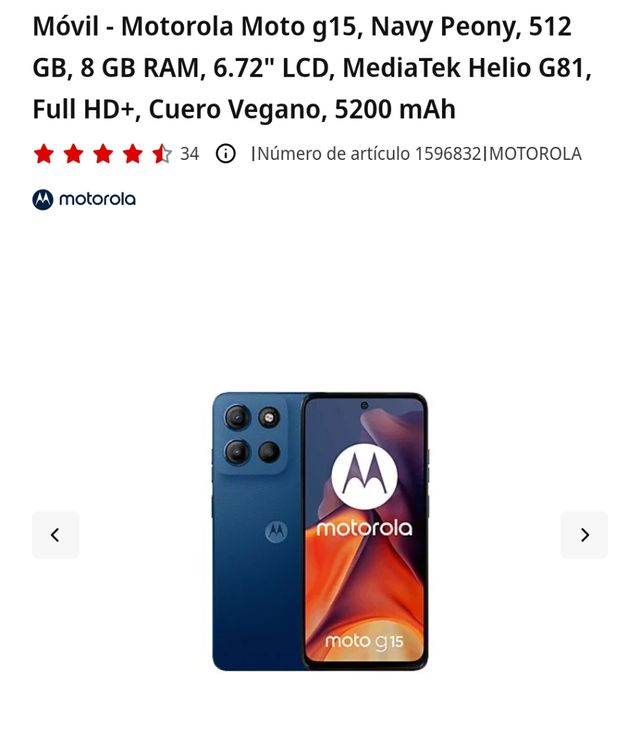View the 34 customer reviews
The width and height of the screenshot is (640, 747).
point(189,154)
